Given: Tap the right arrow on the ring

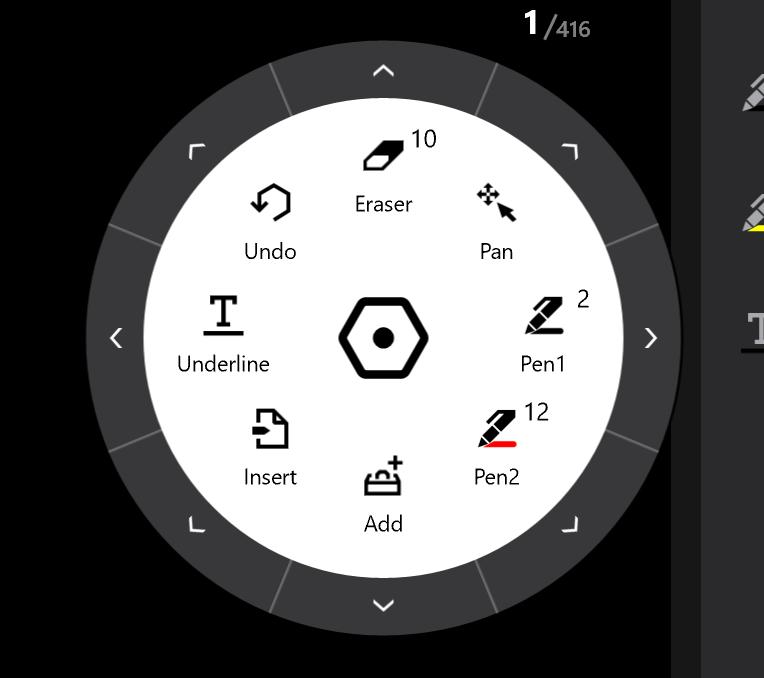Looking at the screenshot, I should (x=651, y=338).
